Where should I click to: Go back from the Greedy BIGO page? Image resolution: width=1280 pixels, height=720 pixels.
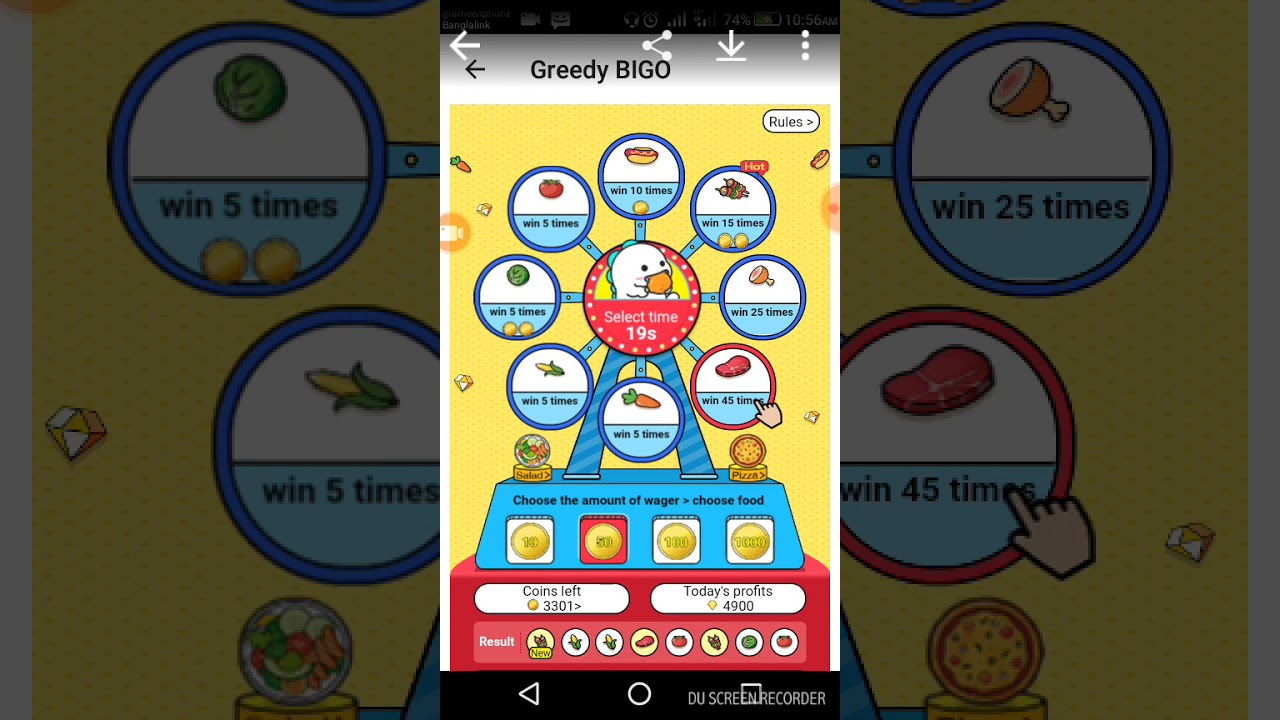point(475,69)
